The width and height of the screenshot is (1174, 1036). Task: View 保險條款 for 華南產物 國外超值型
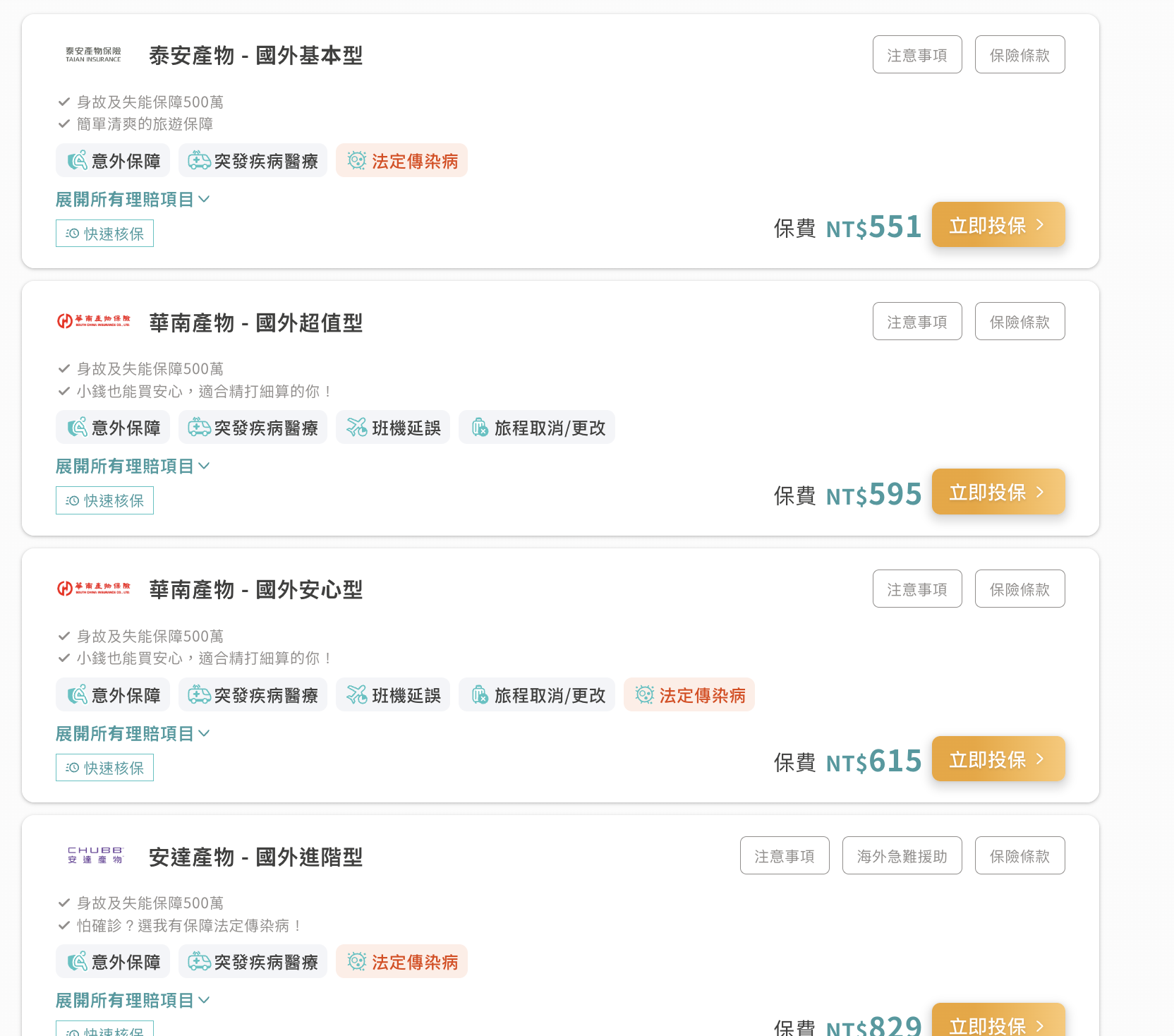coord(1019,322)
